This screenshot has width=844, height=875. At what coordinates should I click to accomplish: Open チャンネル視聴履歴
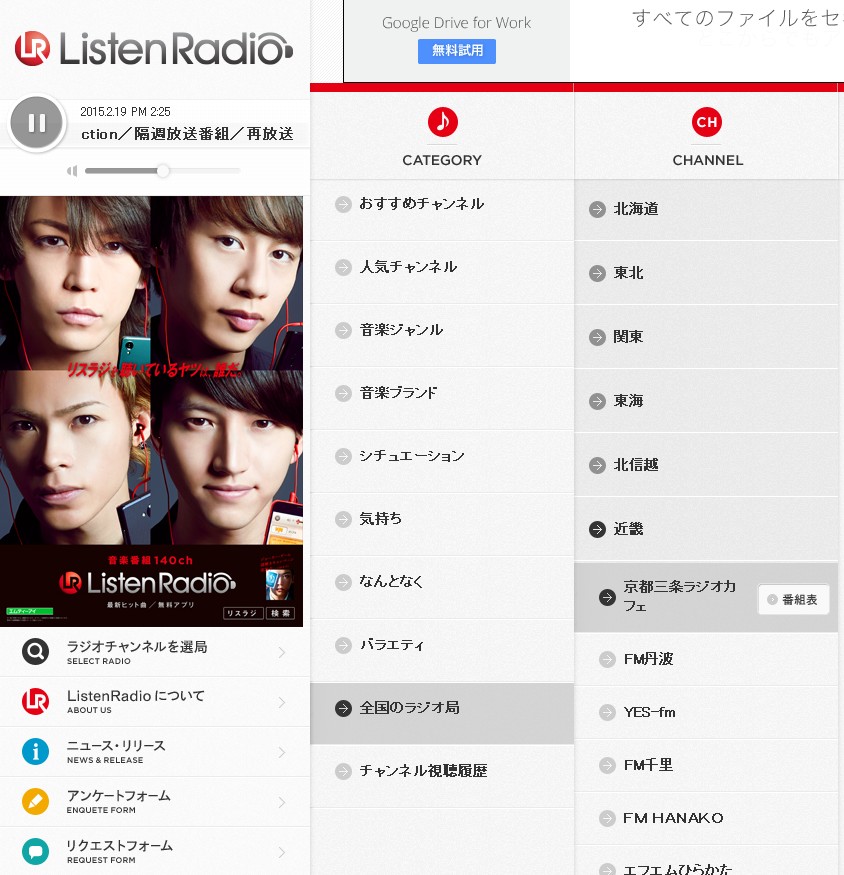click(442, 771)
